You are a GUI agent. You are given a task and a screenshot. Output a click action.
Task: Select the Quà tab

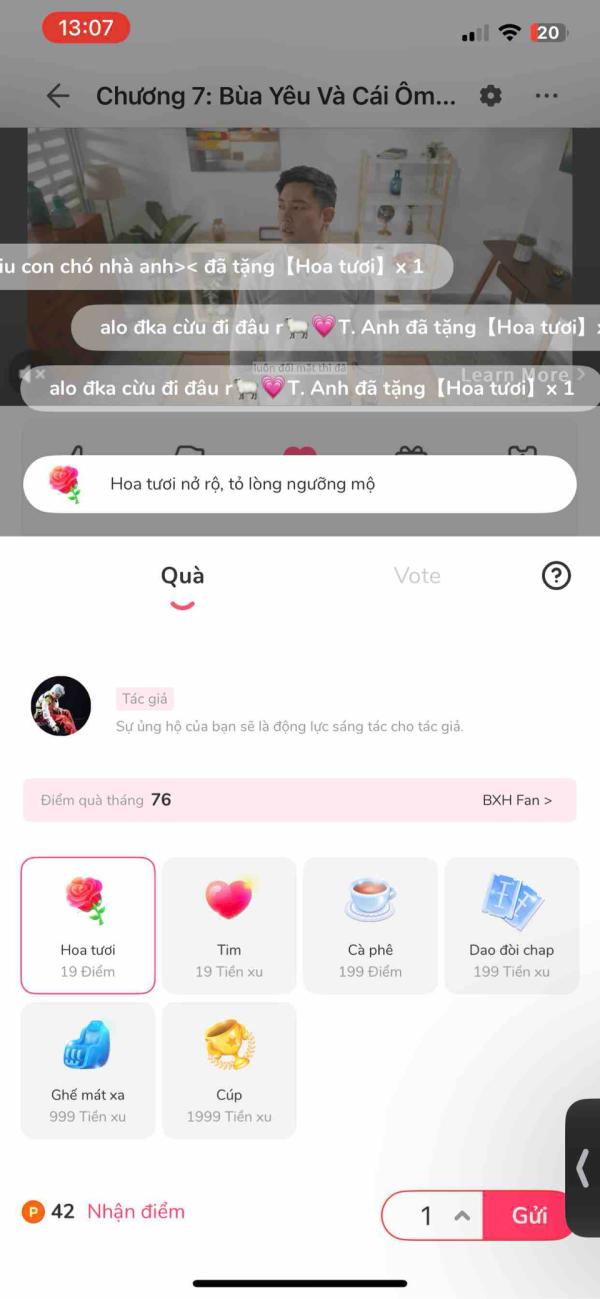[182, 576]
